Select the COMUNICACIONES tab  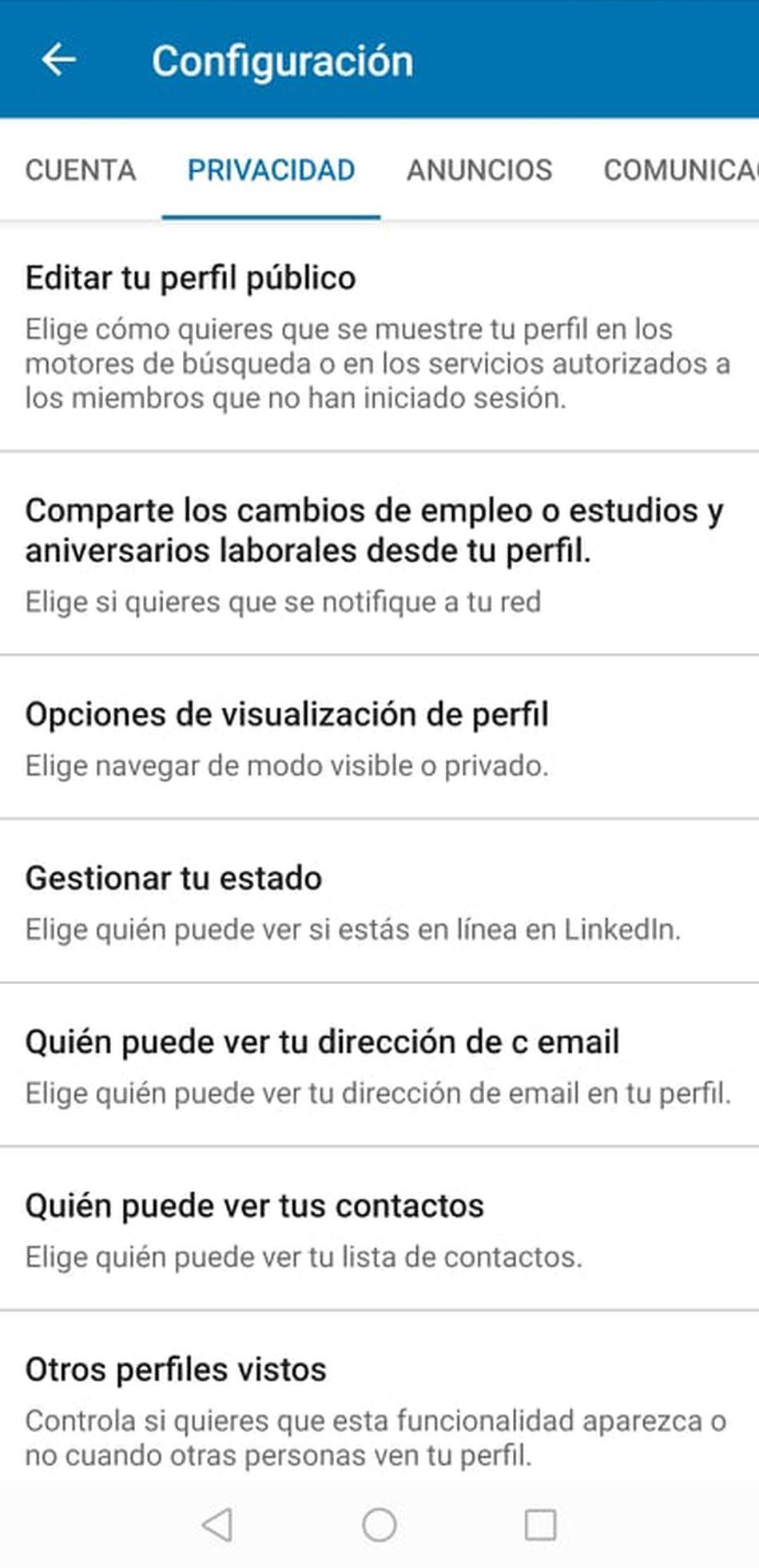tap(687, 170)
